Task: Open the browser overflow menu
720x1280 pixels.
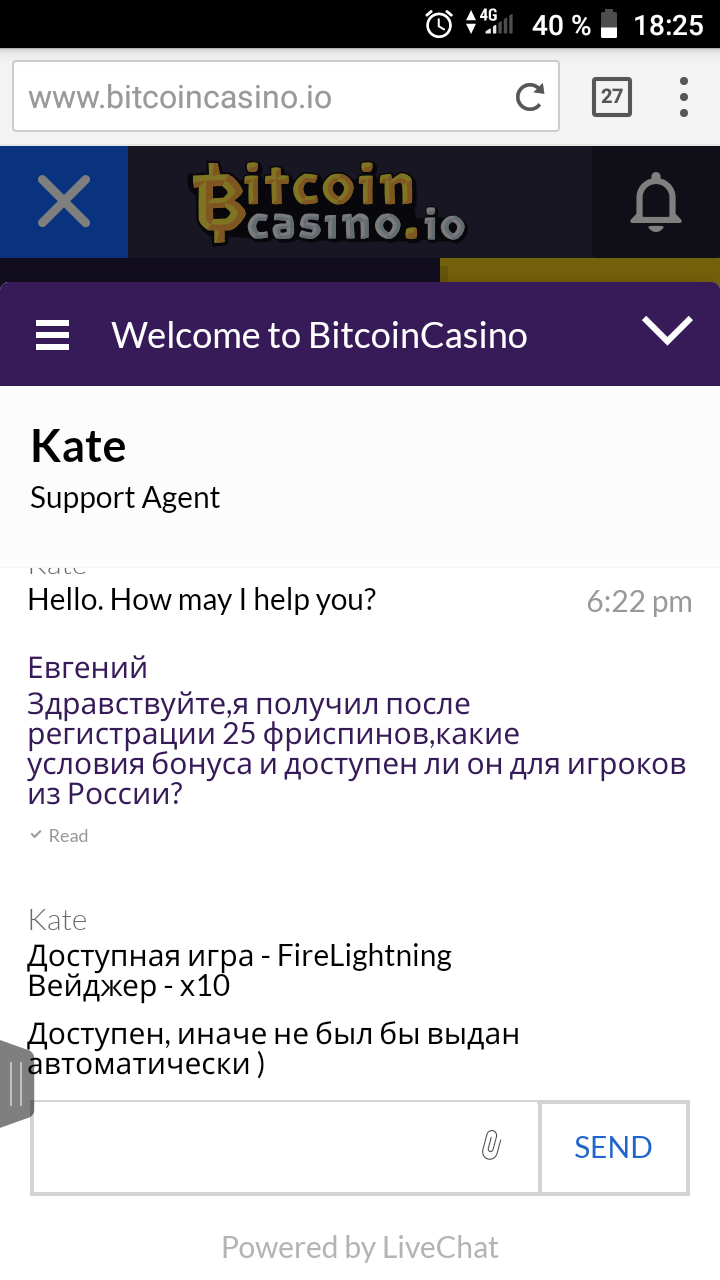Action: (684, 98)
